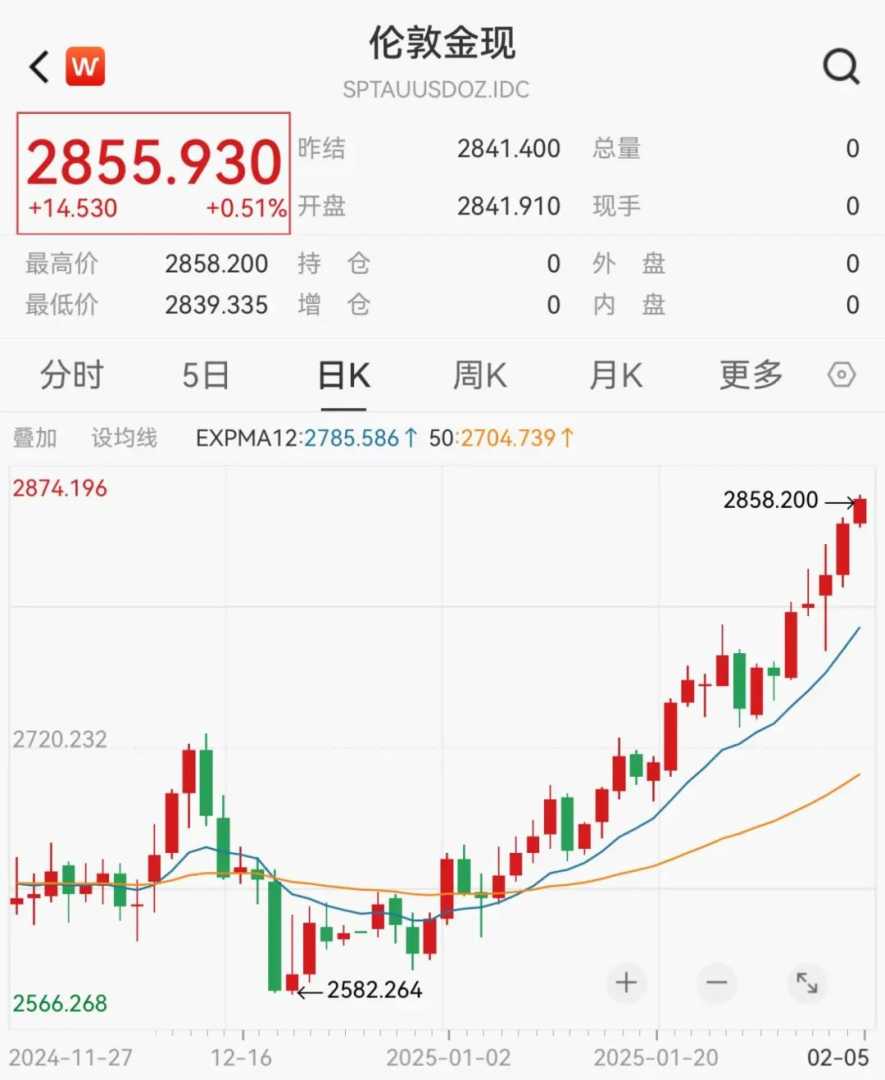885x1080 pixels.
Task: Switch to the 周K chart tab
Action: pos(480,376)
